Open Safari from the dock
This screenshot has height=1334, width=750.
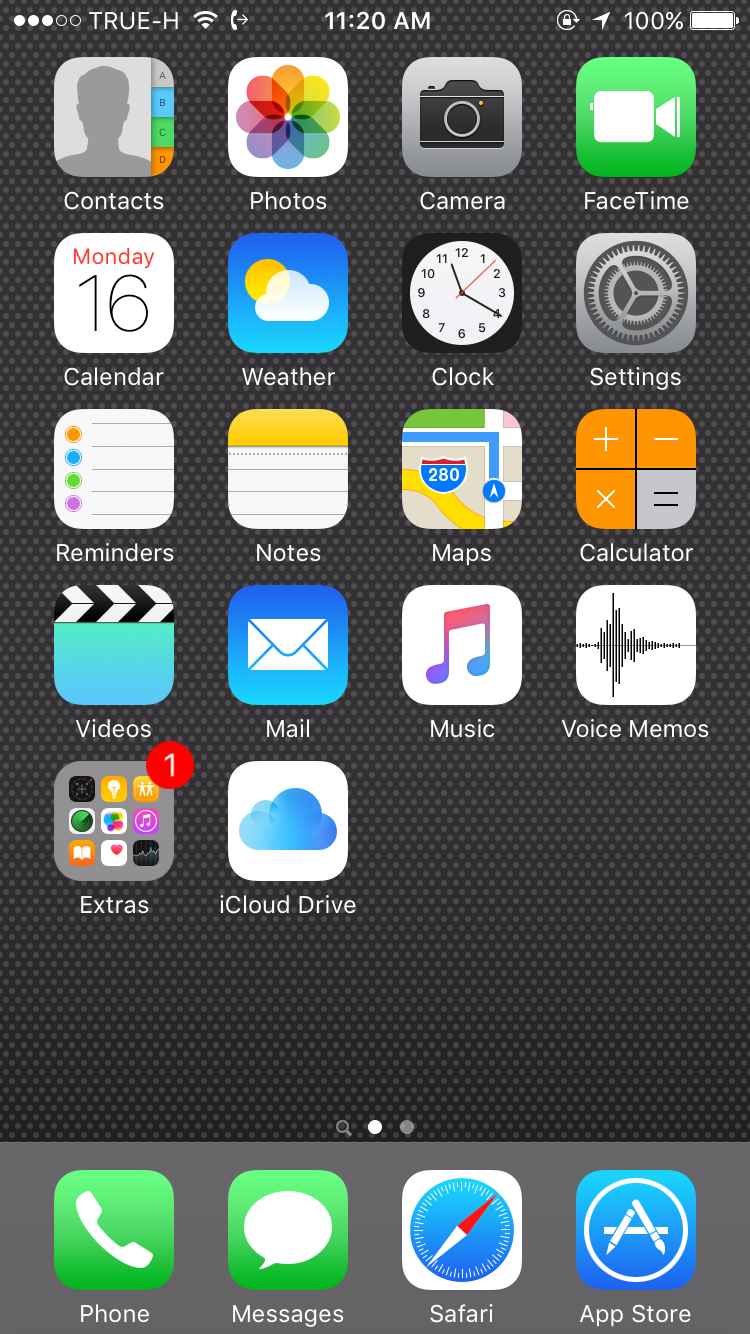click(x=462, y=1230)
